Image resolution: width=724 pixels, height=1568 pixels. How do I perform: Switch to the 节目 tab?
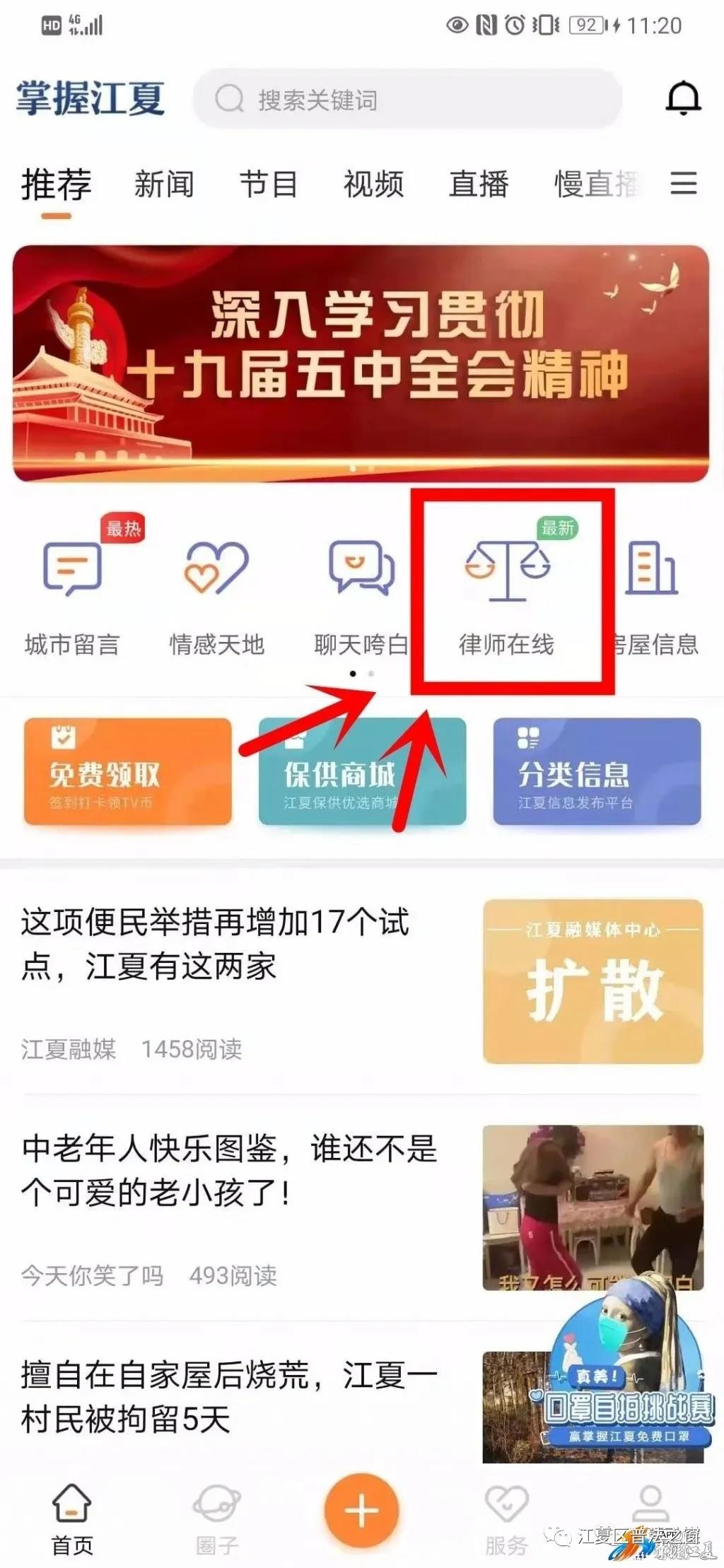pos(268,185)
